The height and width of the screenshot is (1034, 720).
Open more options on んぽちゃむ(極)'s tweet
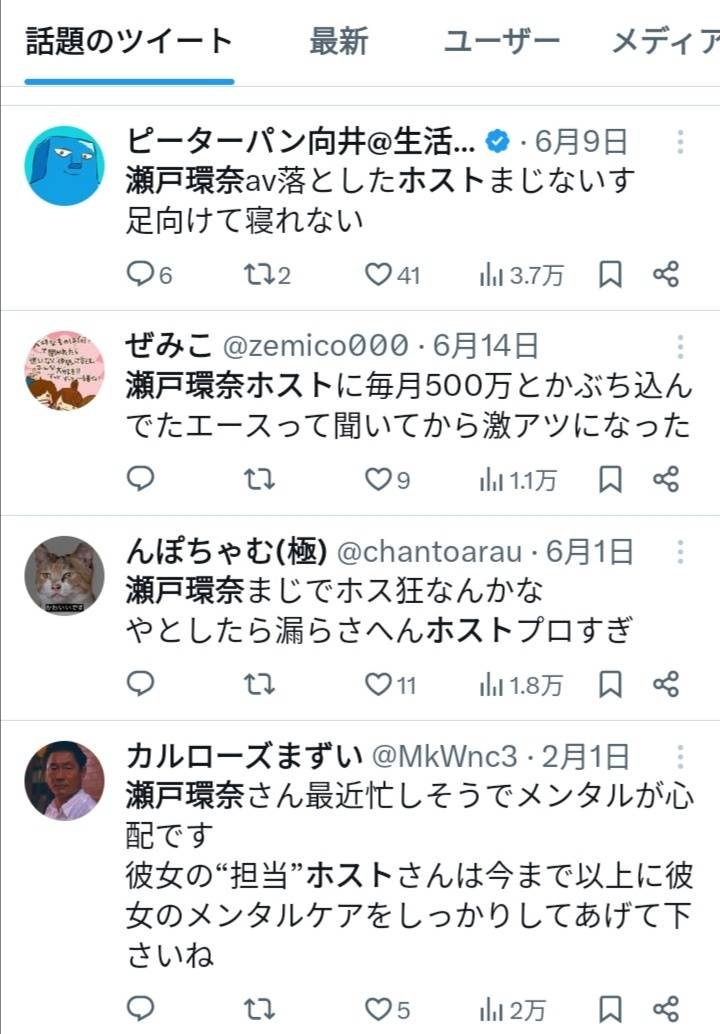pos(680,551)
